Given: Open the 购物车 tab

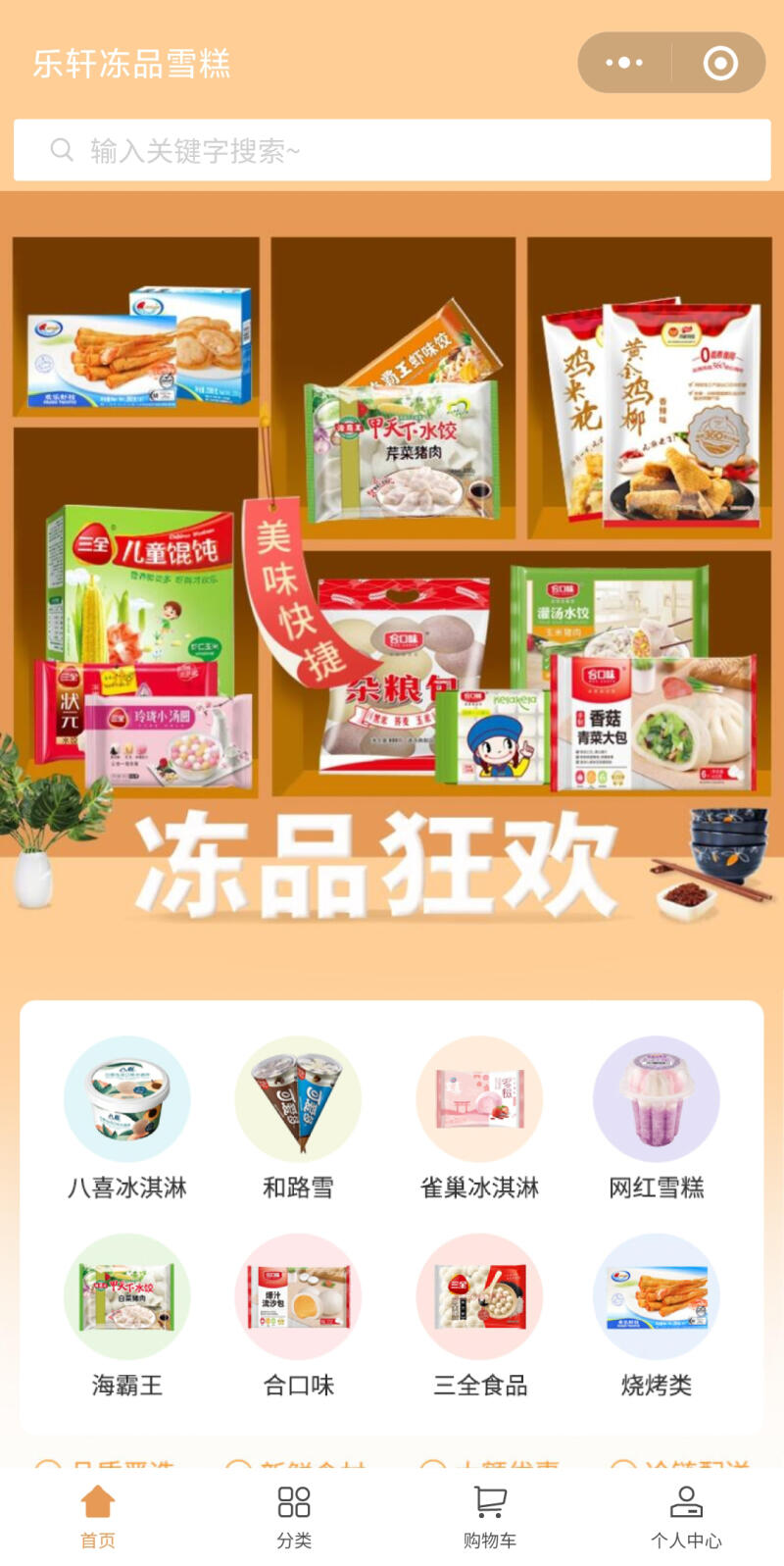Looking at the screenshot, I should (490, 1516).
